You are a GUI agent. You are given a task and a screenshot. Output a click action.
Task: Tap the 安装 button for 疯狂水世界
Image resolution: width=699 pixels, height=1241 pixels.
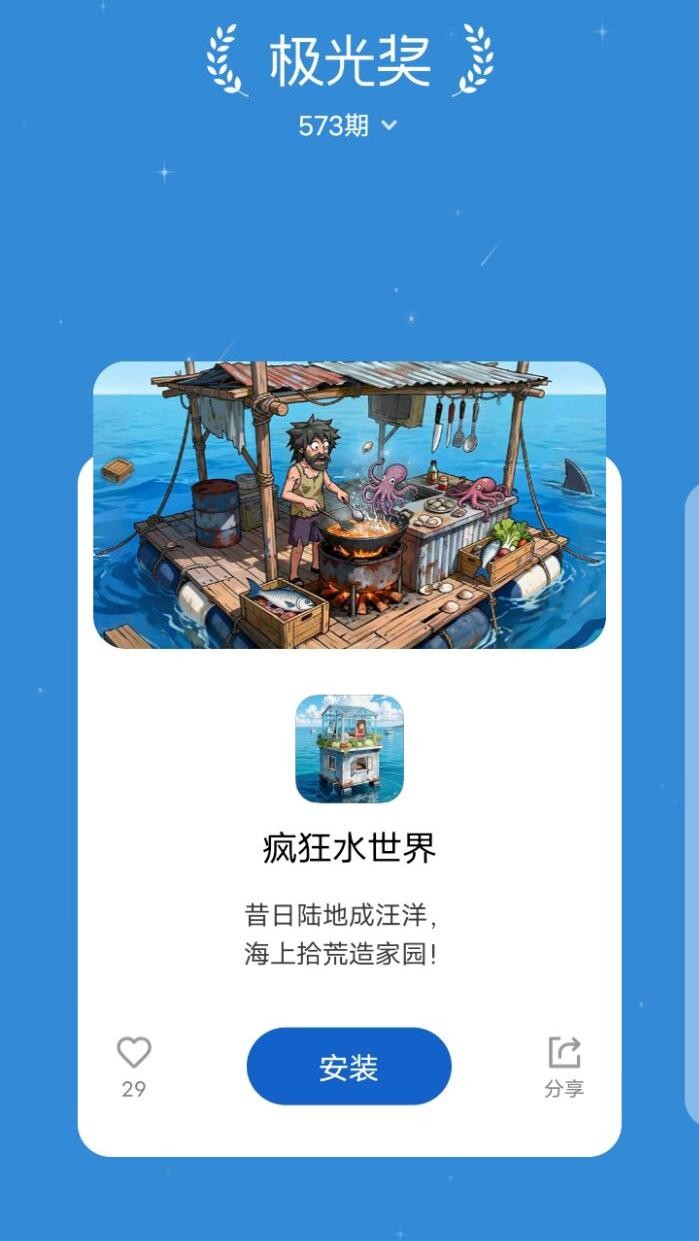[349, 1066]
